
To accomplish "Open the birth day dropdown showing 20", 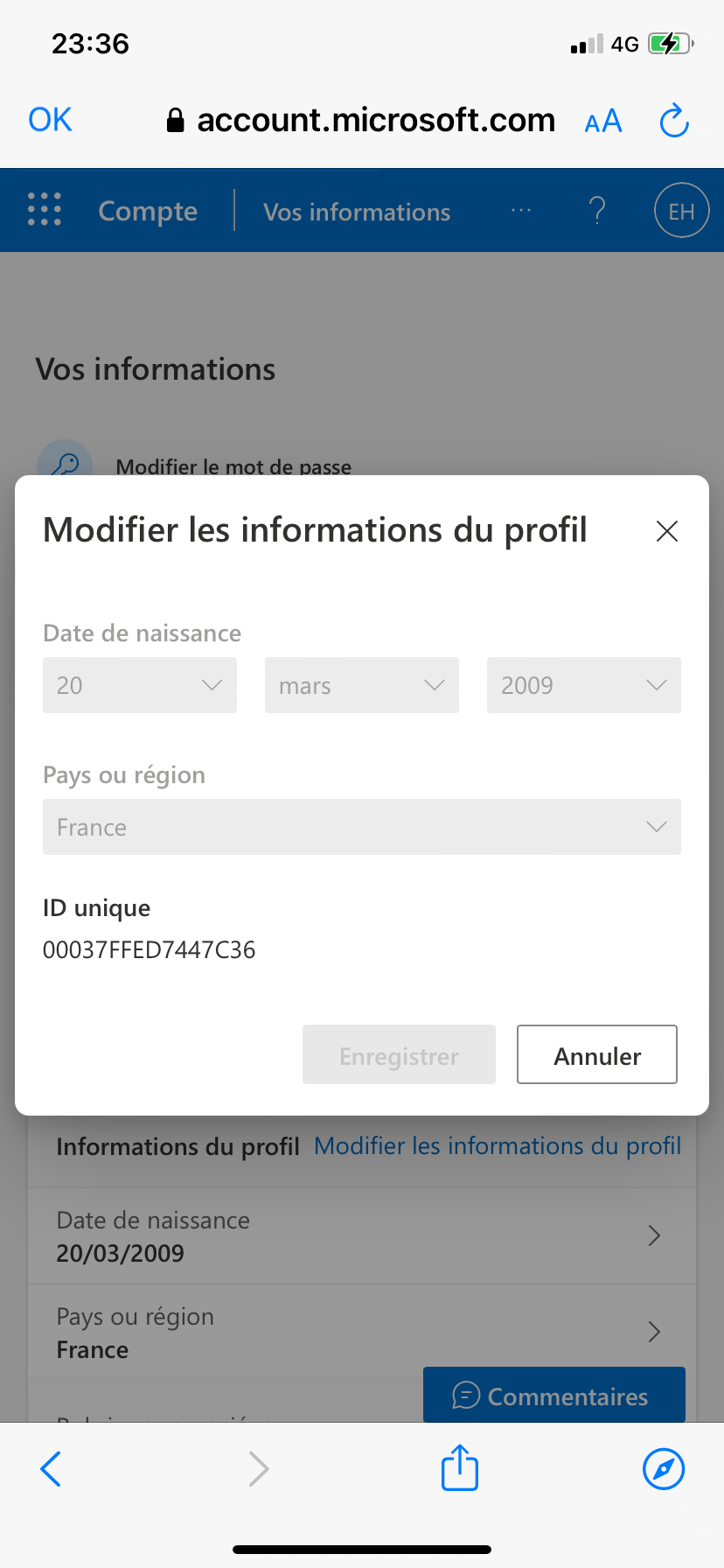I will pos(140,685).
